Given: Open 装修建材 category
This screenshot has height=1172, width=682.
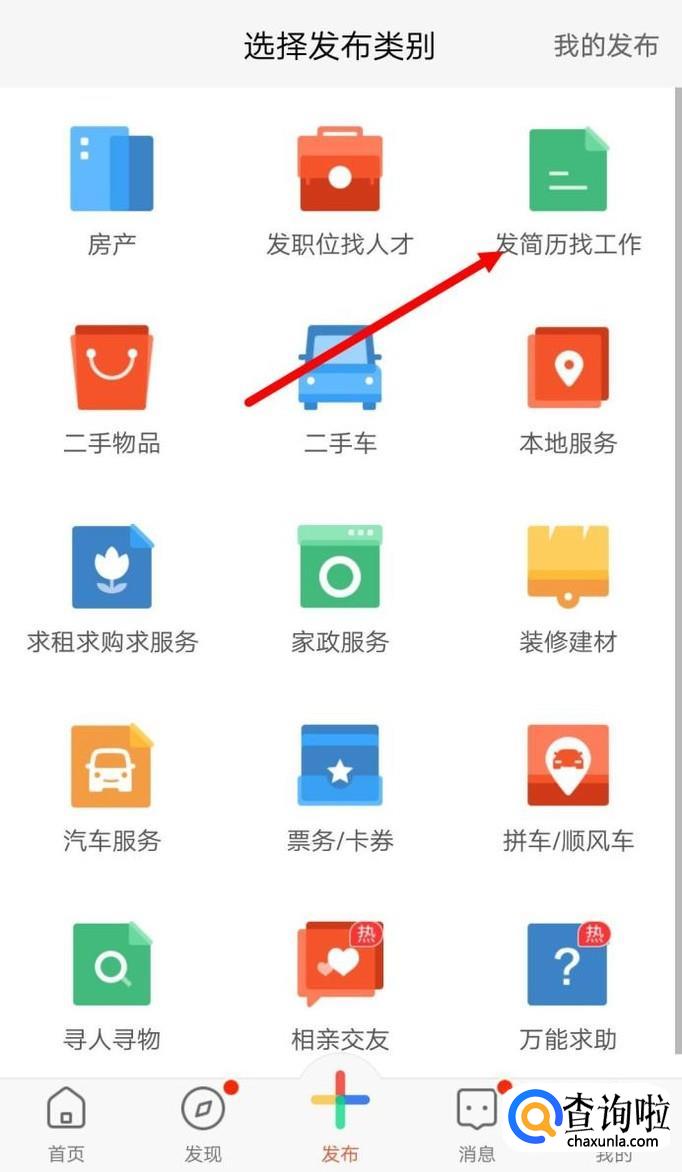Looking at the screenshot, I should 568,588.
